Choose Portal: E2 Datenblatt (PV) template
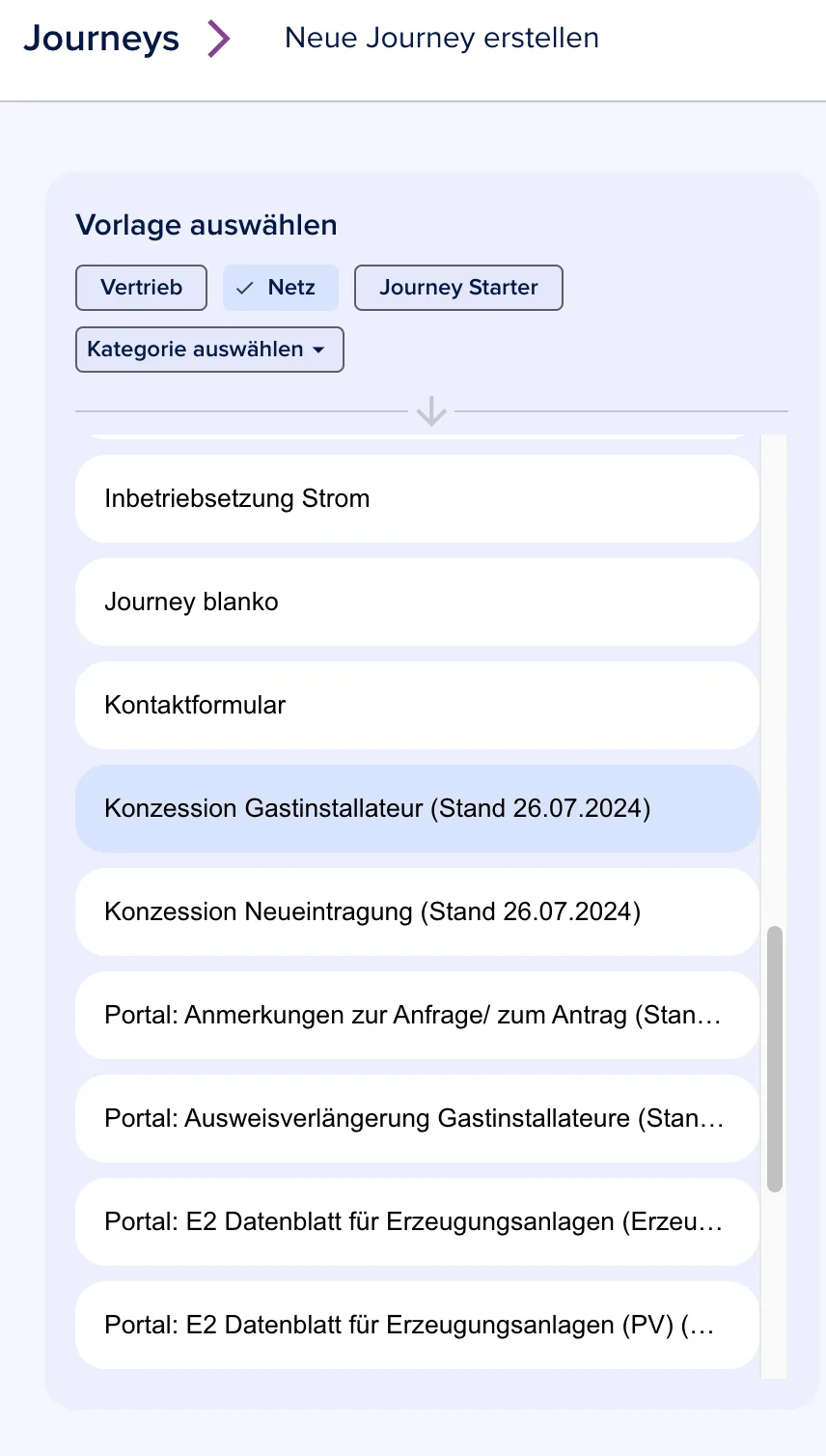This screenshot has height=1456, width=826. click(417, 1326)
